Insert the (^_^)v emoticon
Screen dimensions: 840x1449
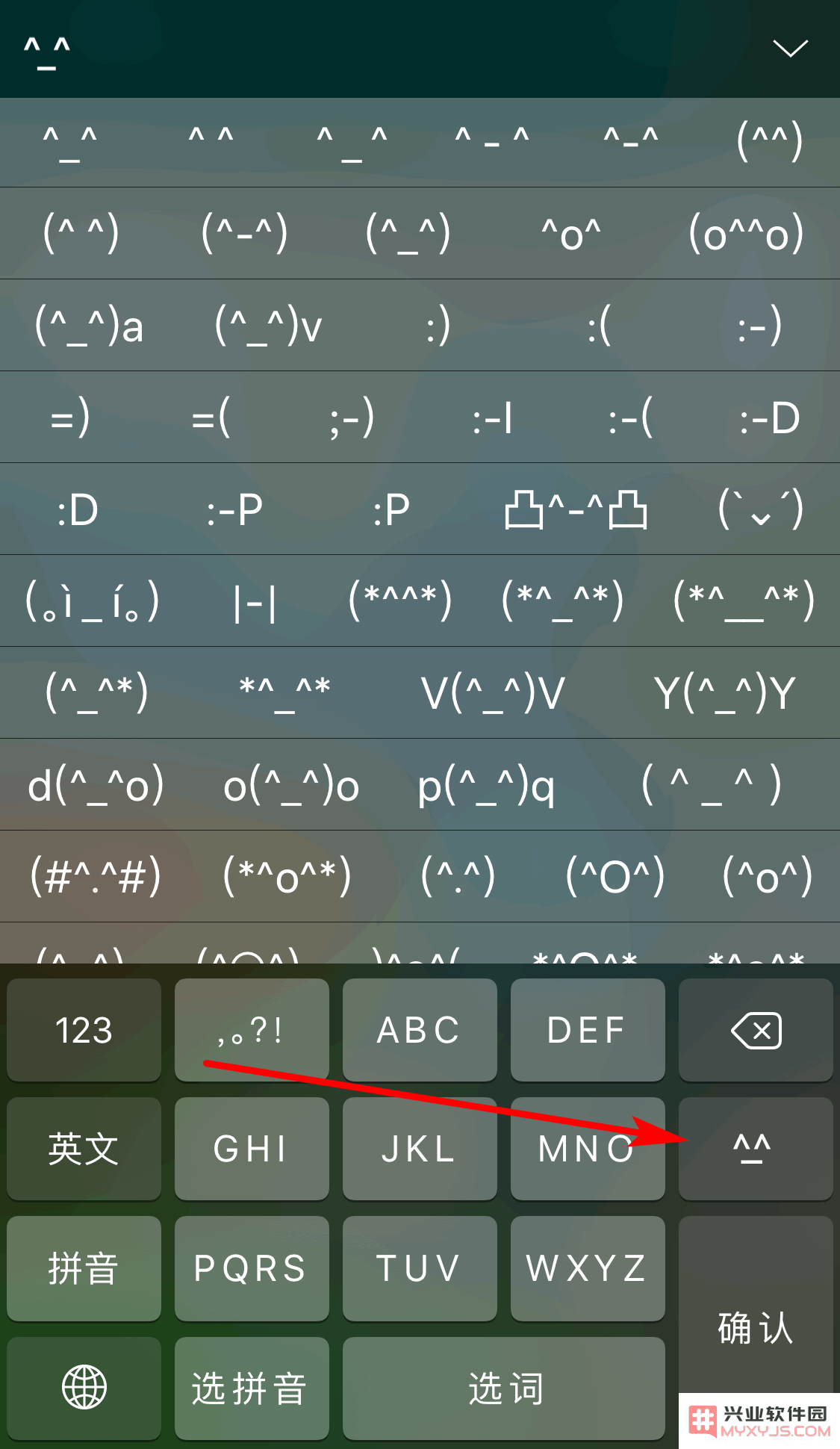(x=268, y=326)
